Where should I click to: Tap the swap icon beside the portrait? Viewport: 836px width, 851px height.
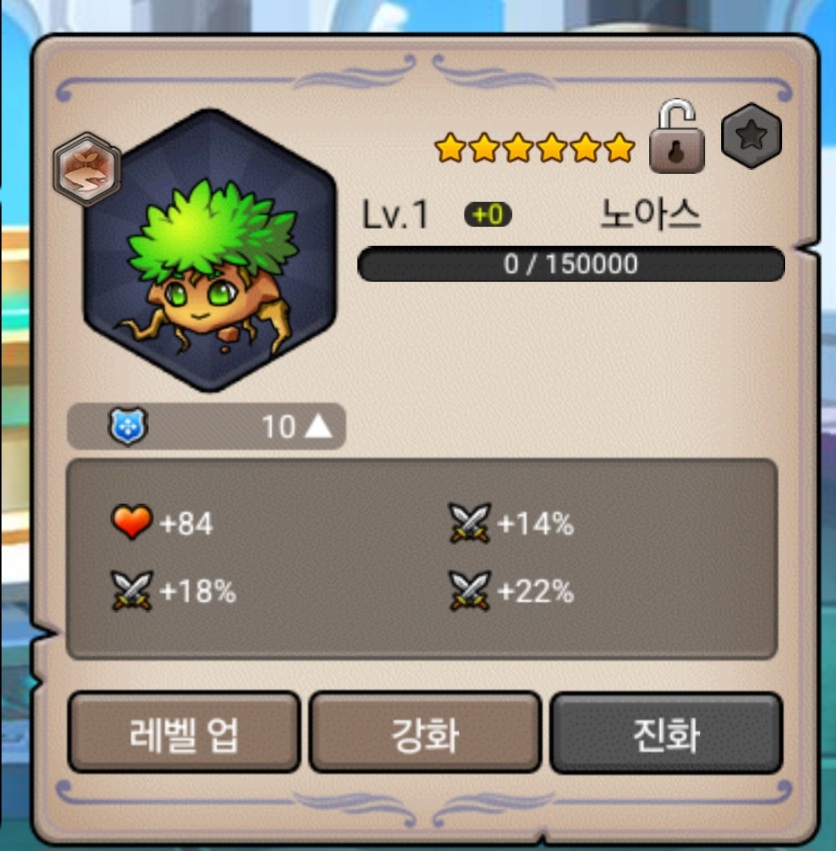87,167
